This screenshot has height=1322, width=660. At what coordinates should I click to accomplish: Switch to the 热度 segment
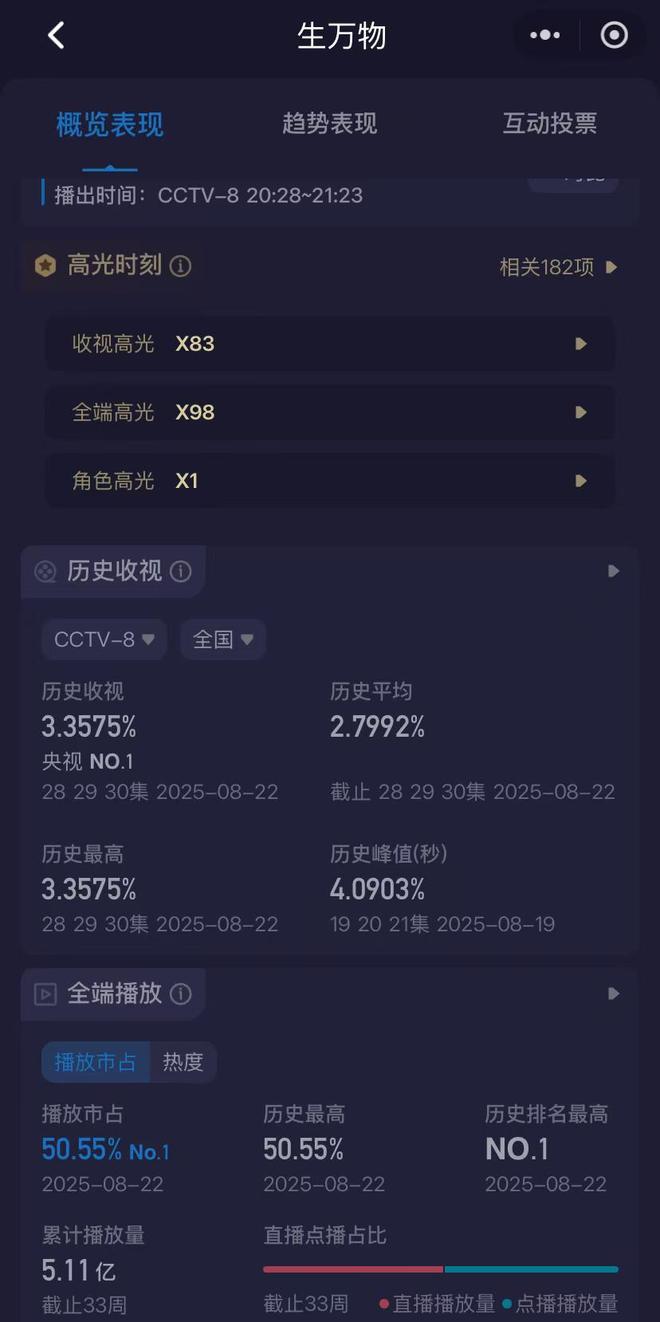(x=183, y=1062)
